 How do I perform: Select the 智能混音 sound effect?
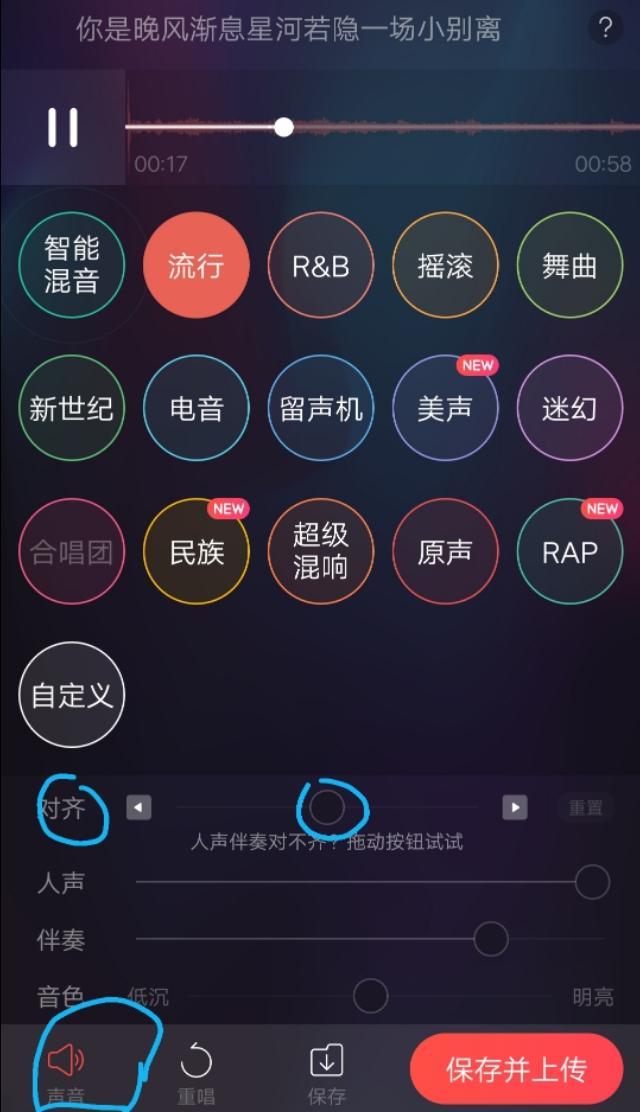71,266
